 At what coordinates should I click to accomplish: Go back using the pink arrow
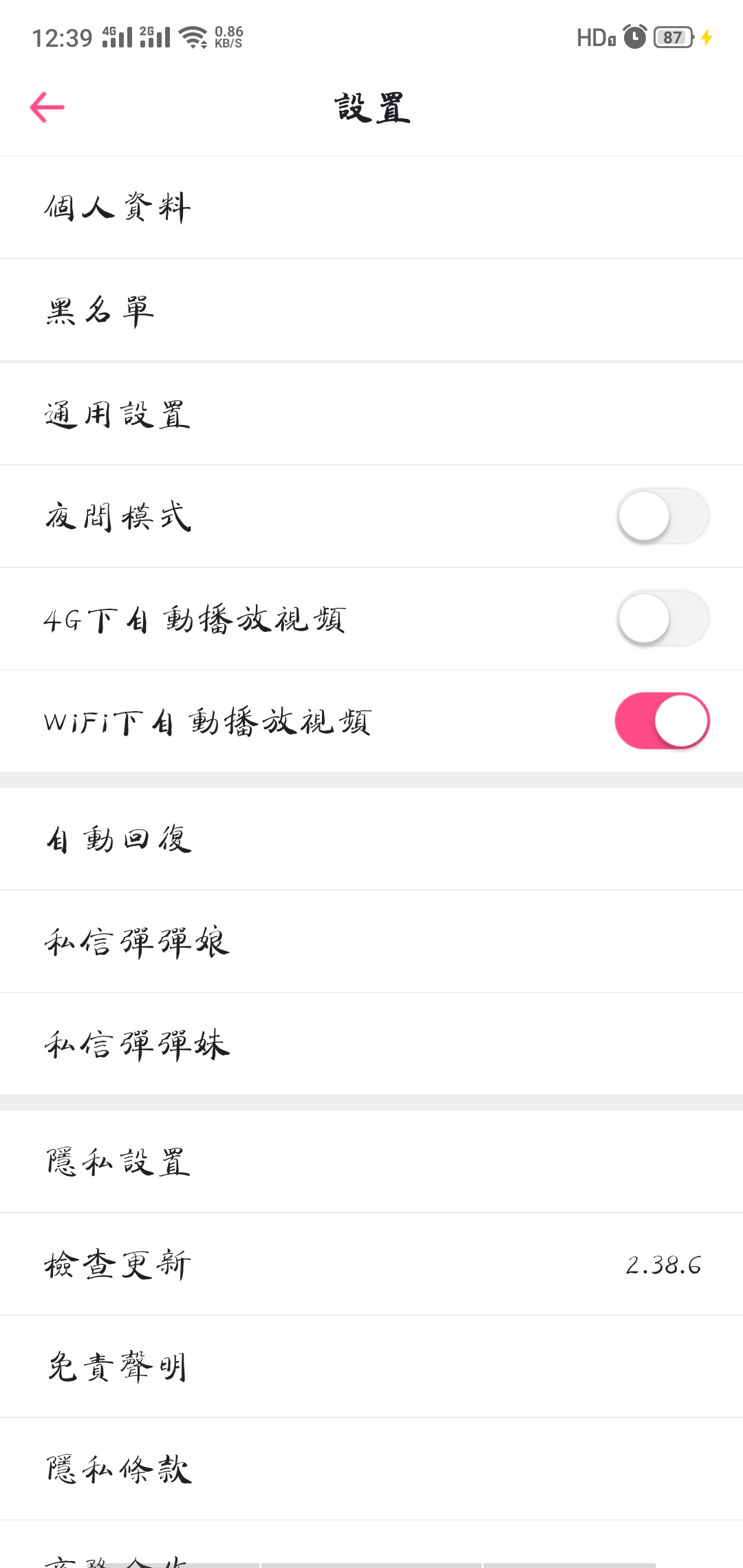(47, 107)
